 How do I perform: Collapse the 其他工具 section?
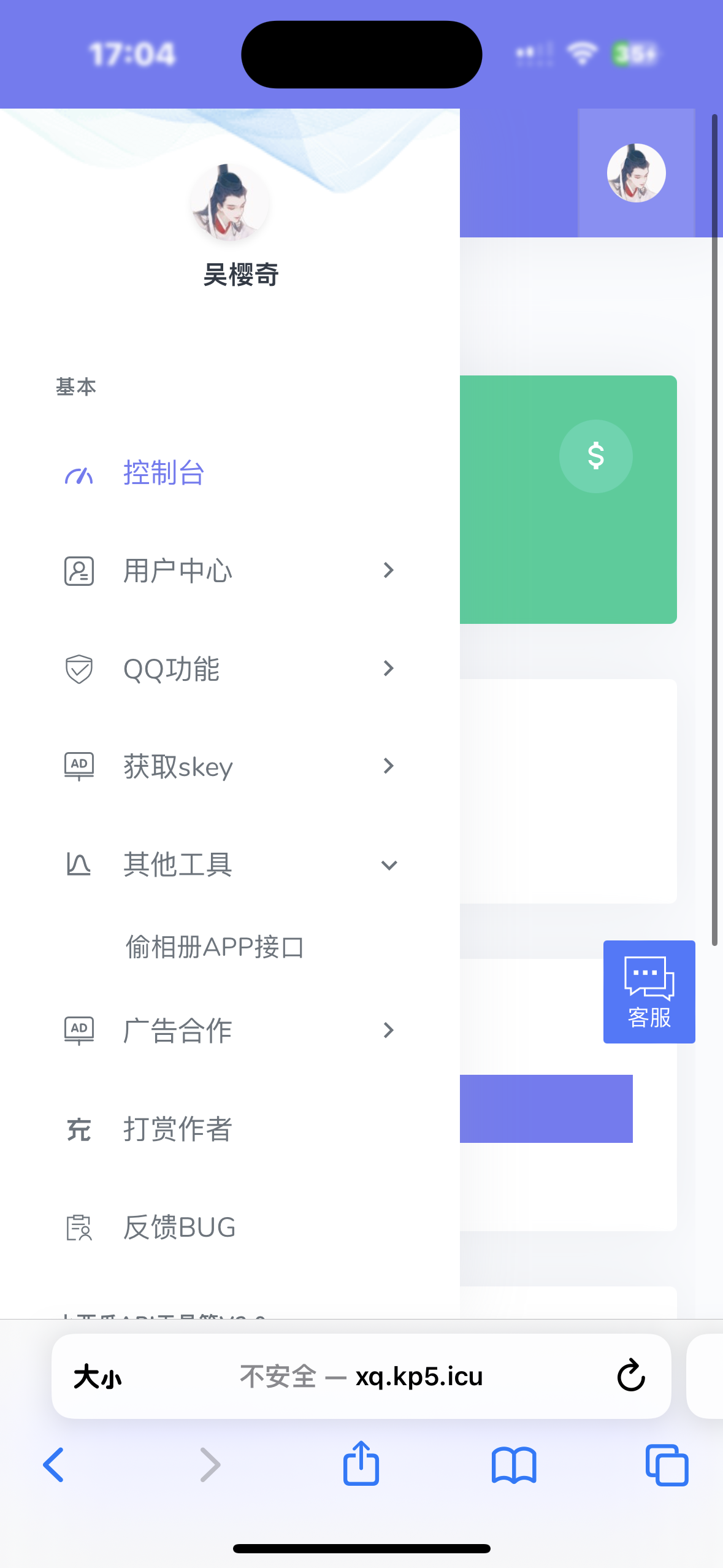388,865
